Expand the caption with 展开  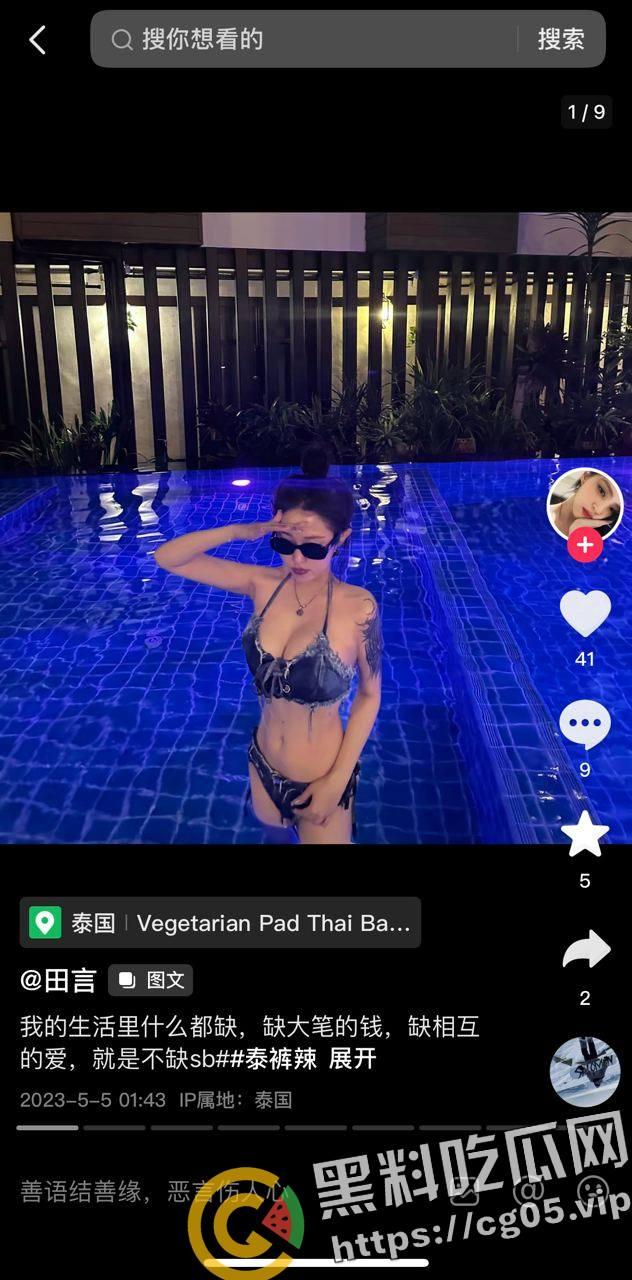click(x=352, y=1058)
